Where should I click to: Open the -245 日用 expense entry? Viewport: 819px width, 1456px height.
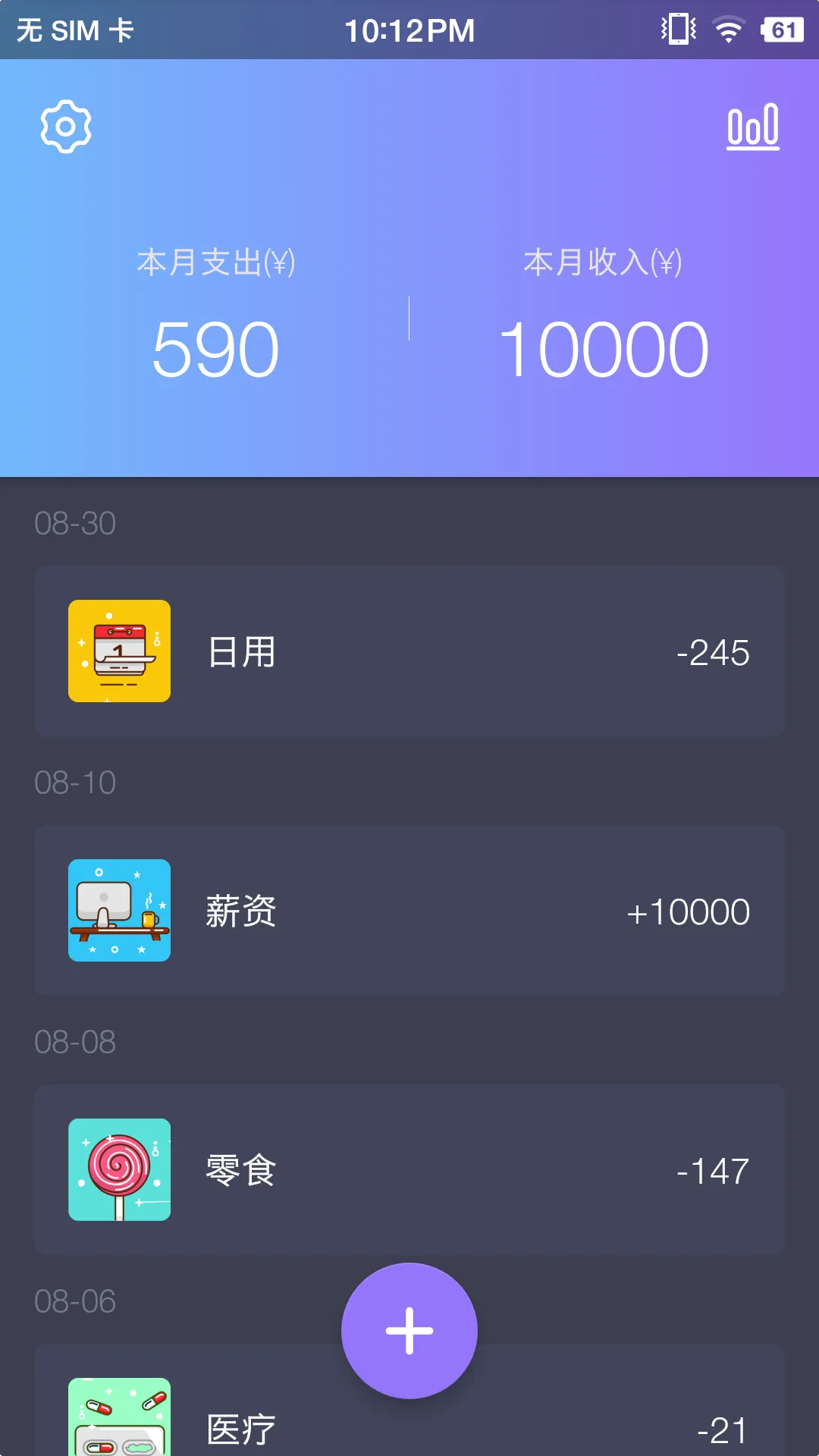click(409, 651)
